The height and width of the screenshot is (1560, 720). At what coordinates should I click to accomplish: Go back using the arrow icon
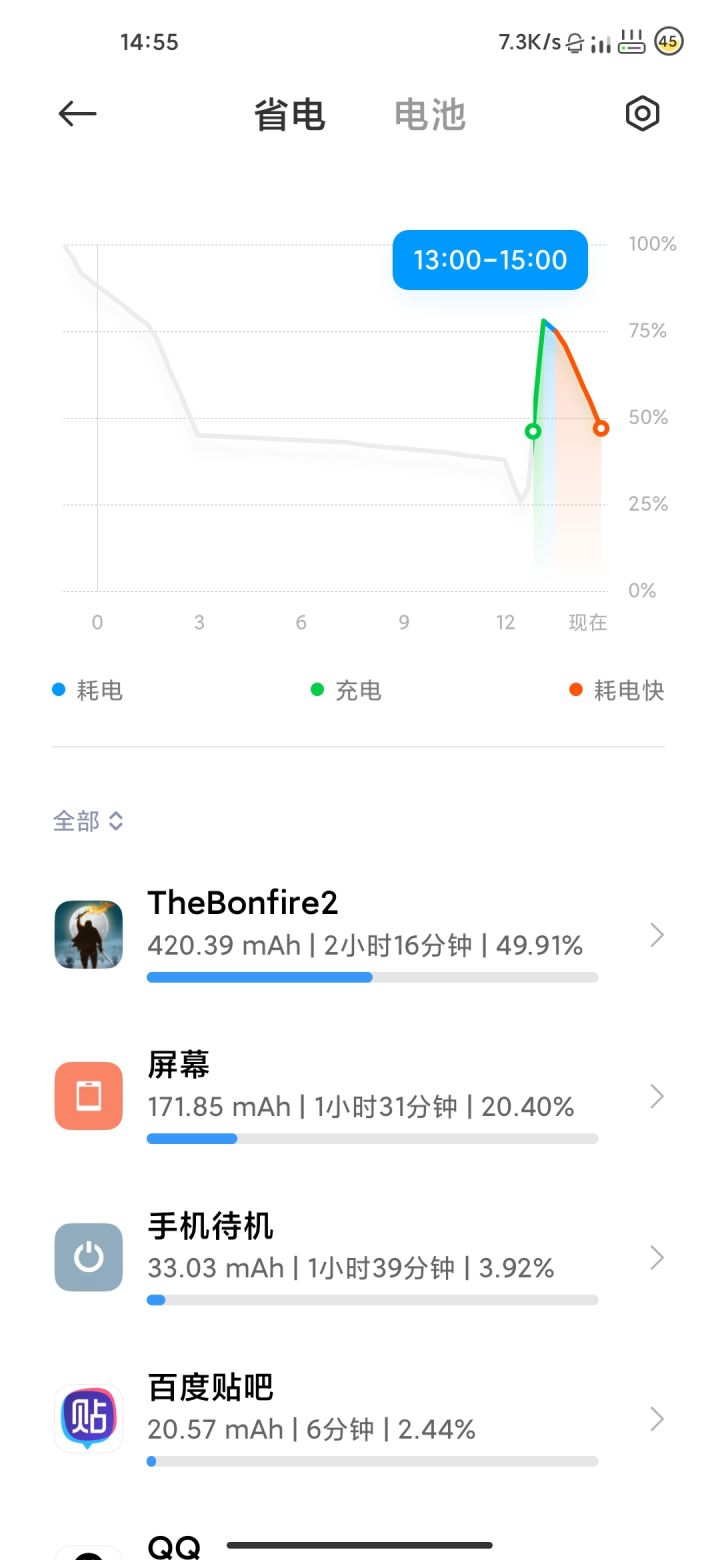[77, 114]
